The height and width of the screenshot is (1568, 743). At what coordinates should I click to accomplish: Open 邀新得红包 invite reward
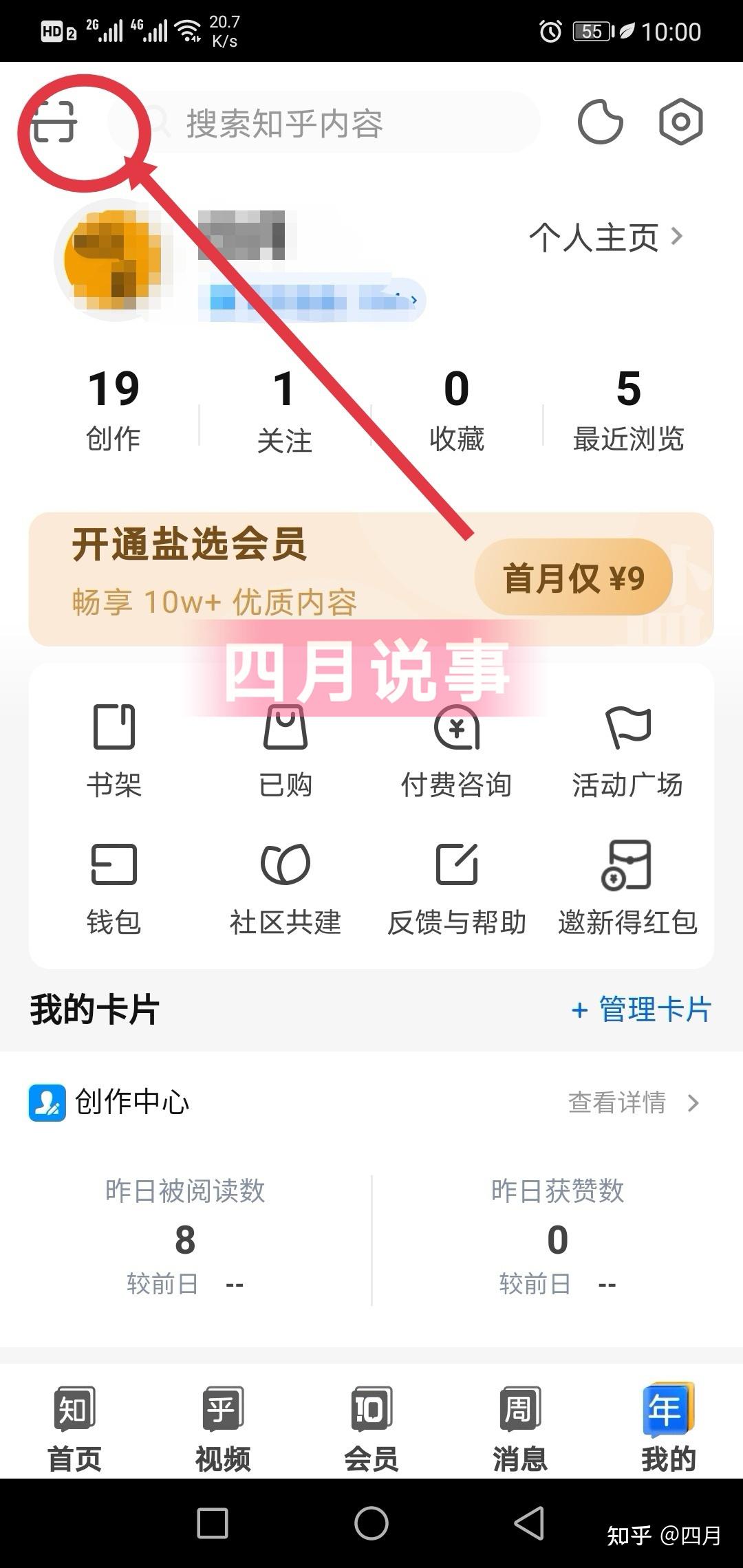pyautogui.click(x=627, y=889)
